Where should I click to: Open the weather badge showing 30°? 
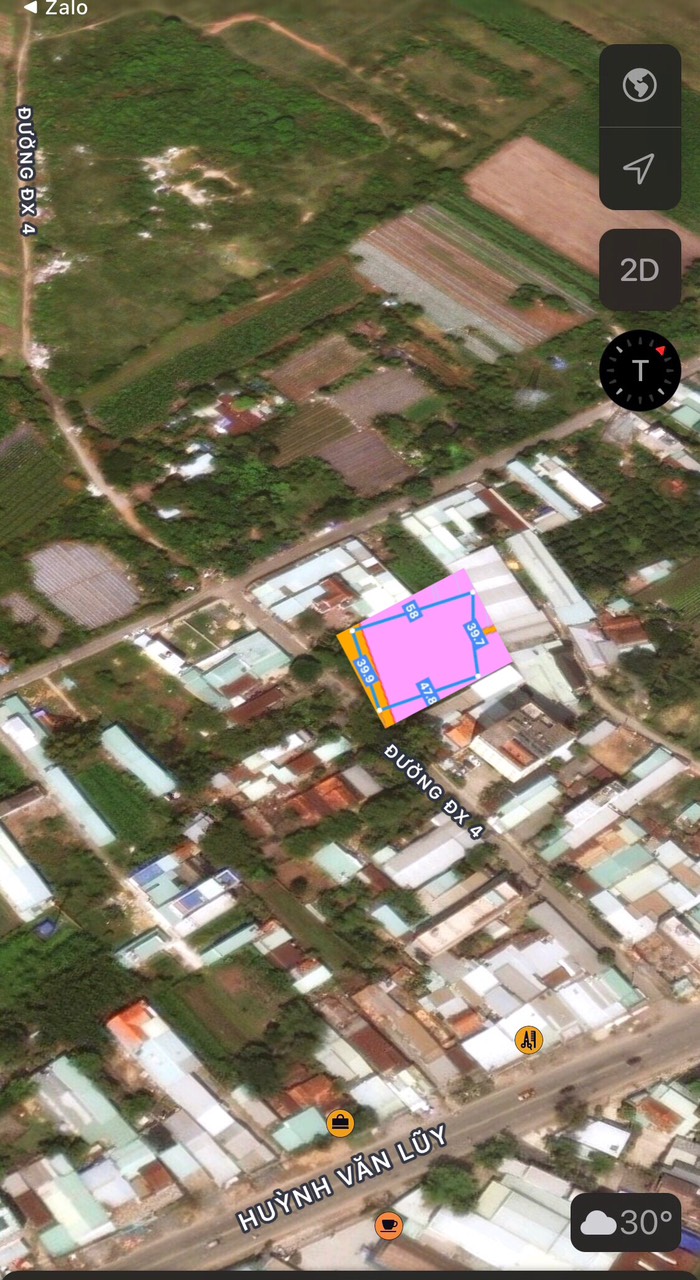point(626,1222)
